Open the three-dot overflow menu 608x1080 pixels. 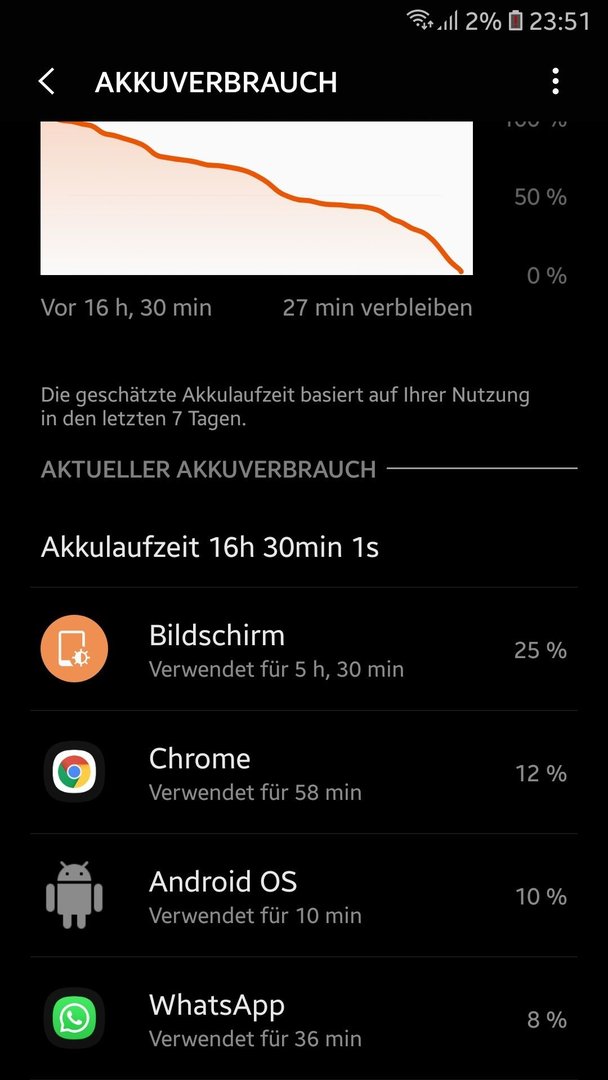click(555, 82)
